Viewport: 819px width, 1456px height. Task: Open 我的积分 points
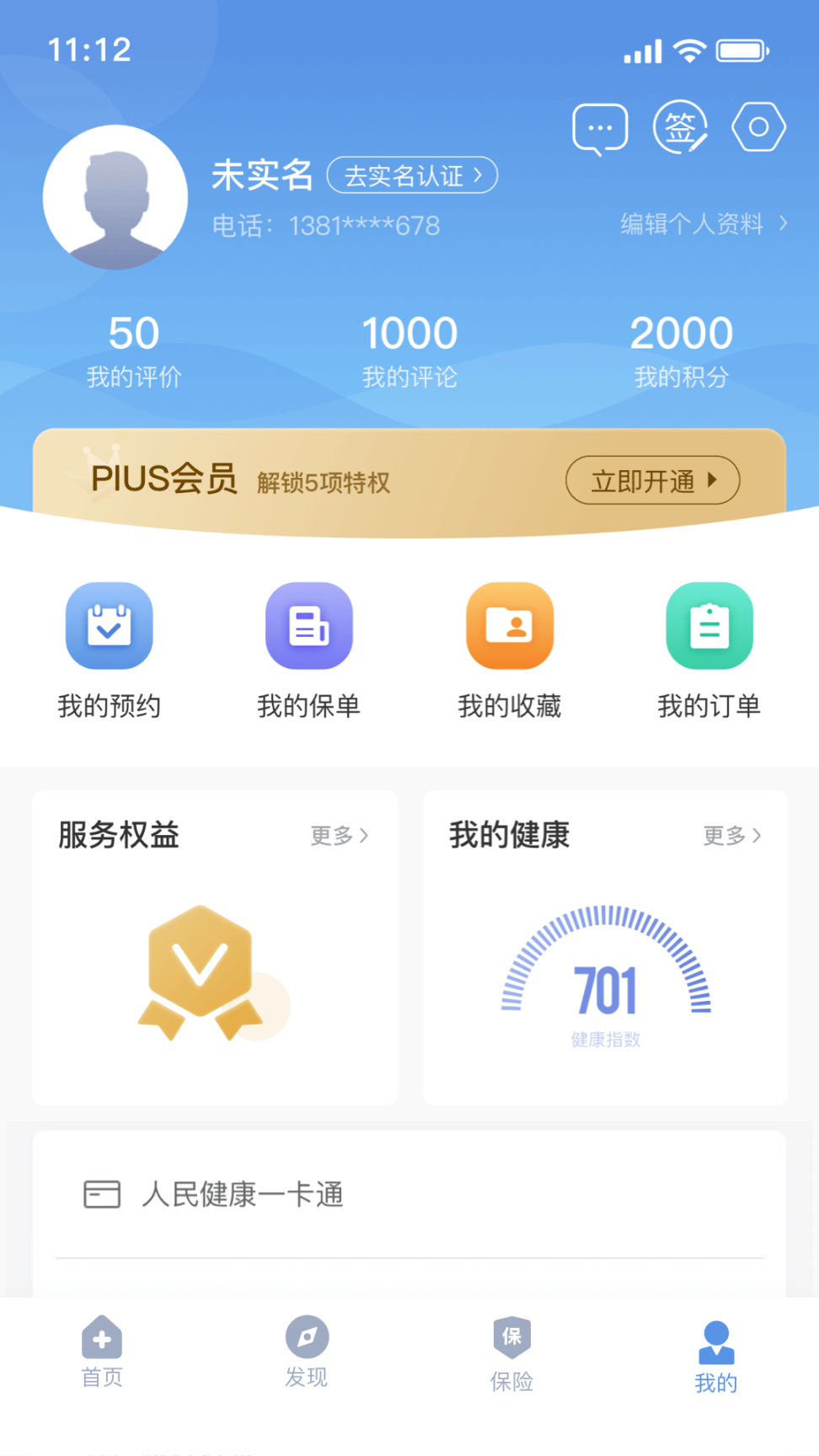pyautogui.click(x=682, y=351)
